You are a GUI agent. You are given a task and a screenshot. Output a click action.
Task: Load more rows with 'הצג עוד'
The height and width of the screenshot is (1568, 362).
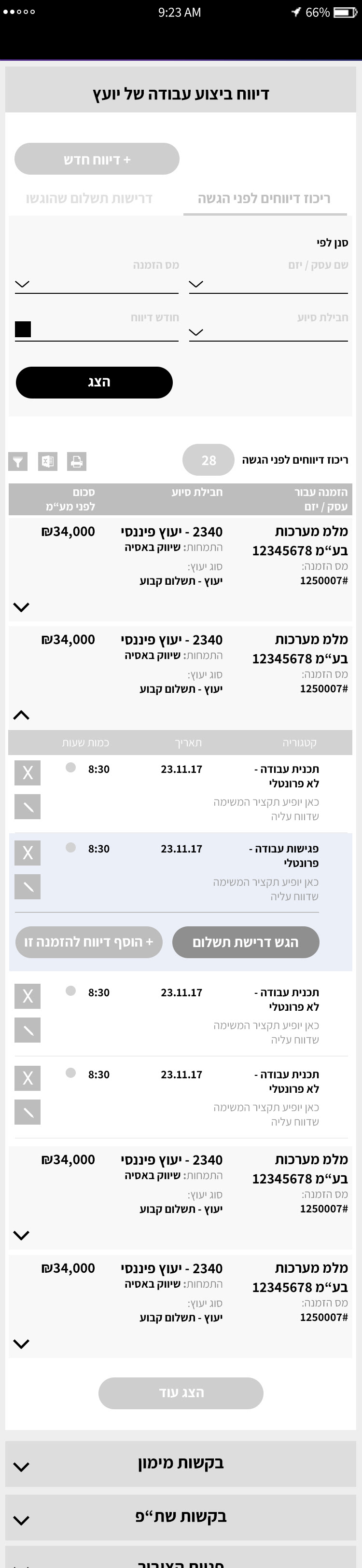point(181,1393)
